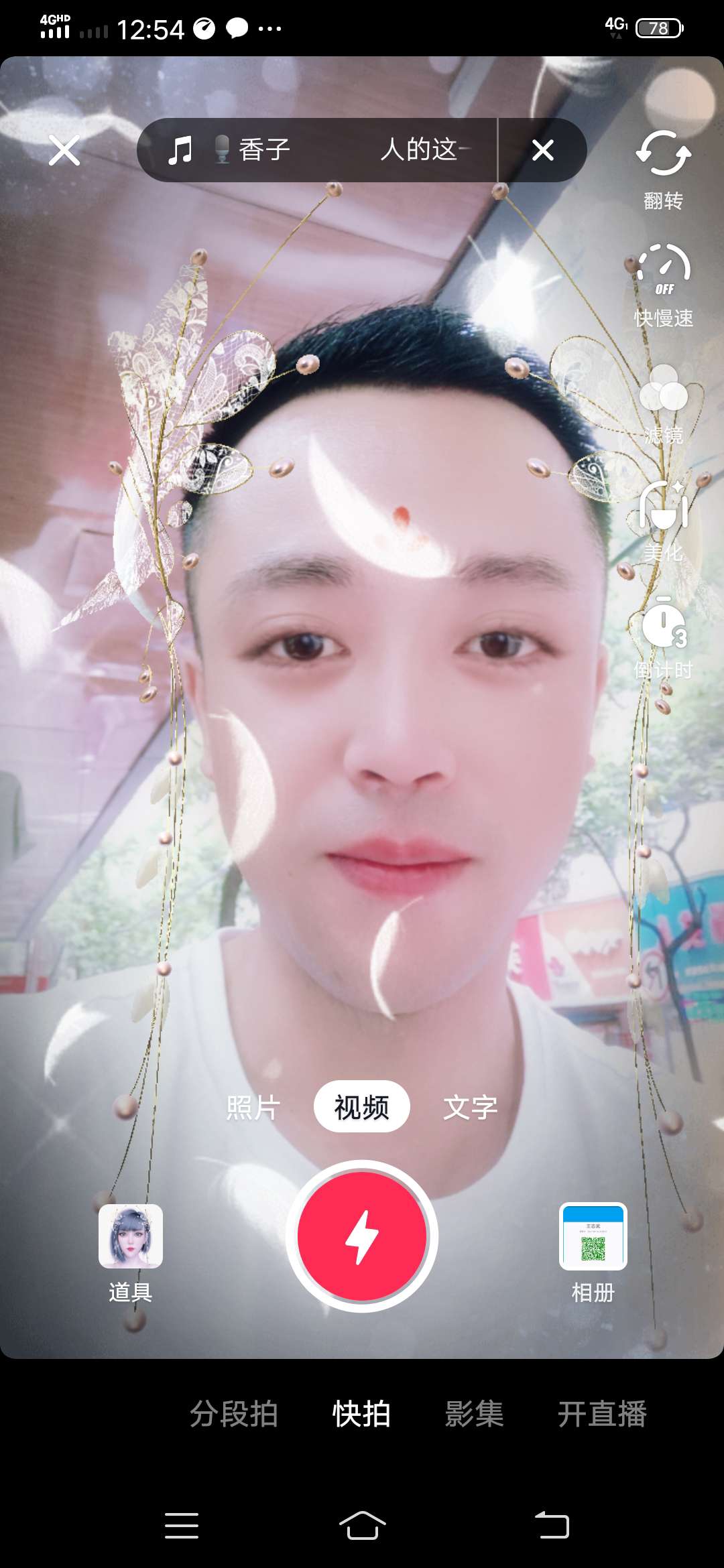
Task: Open the 快慢速 speed control
Action: (663, 285)
